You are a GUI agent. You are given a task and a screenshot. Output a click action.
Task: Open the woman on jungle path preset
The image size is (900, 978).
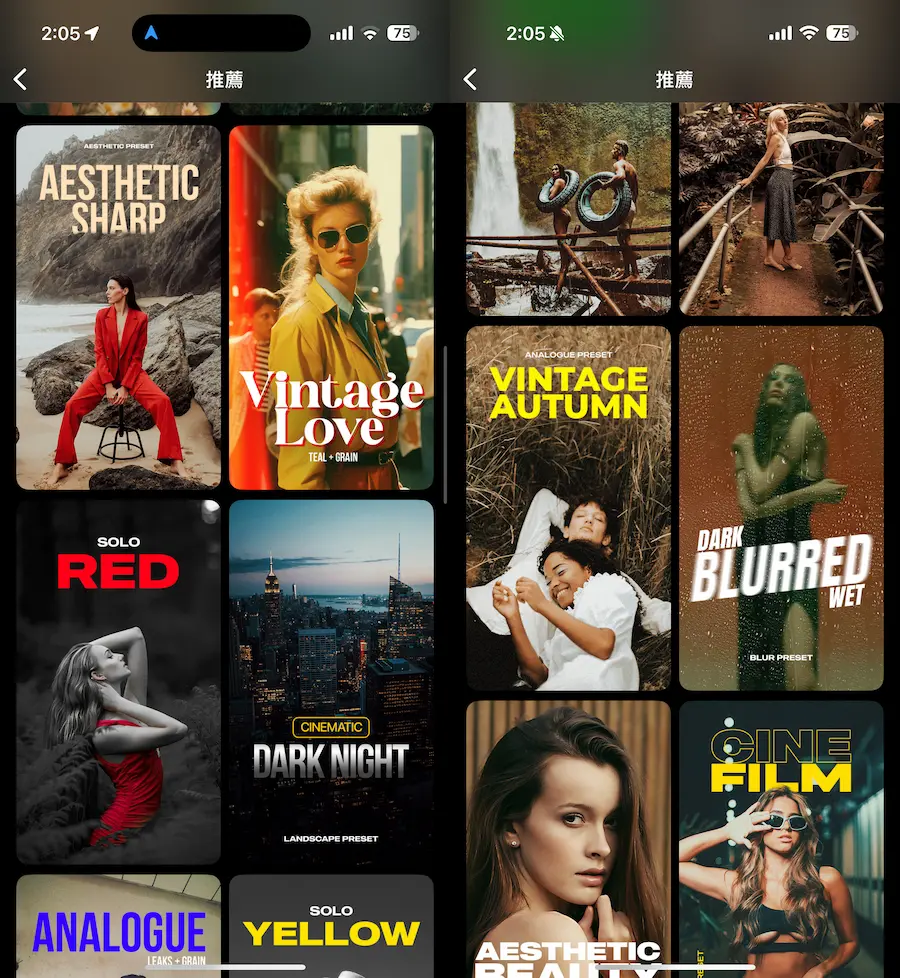(x=781, y=208)
